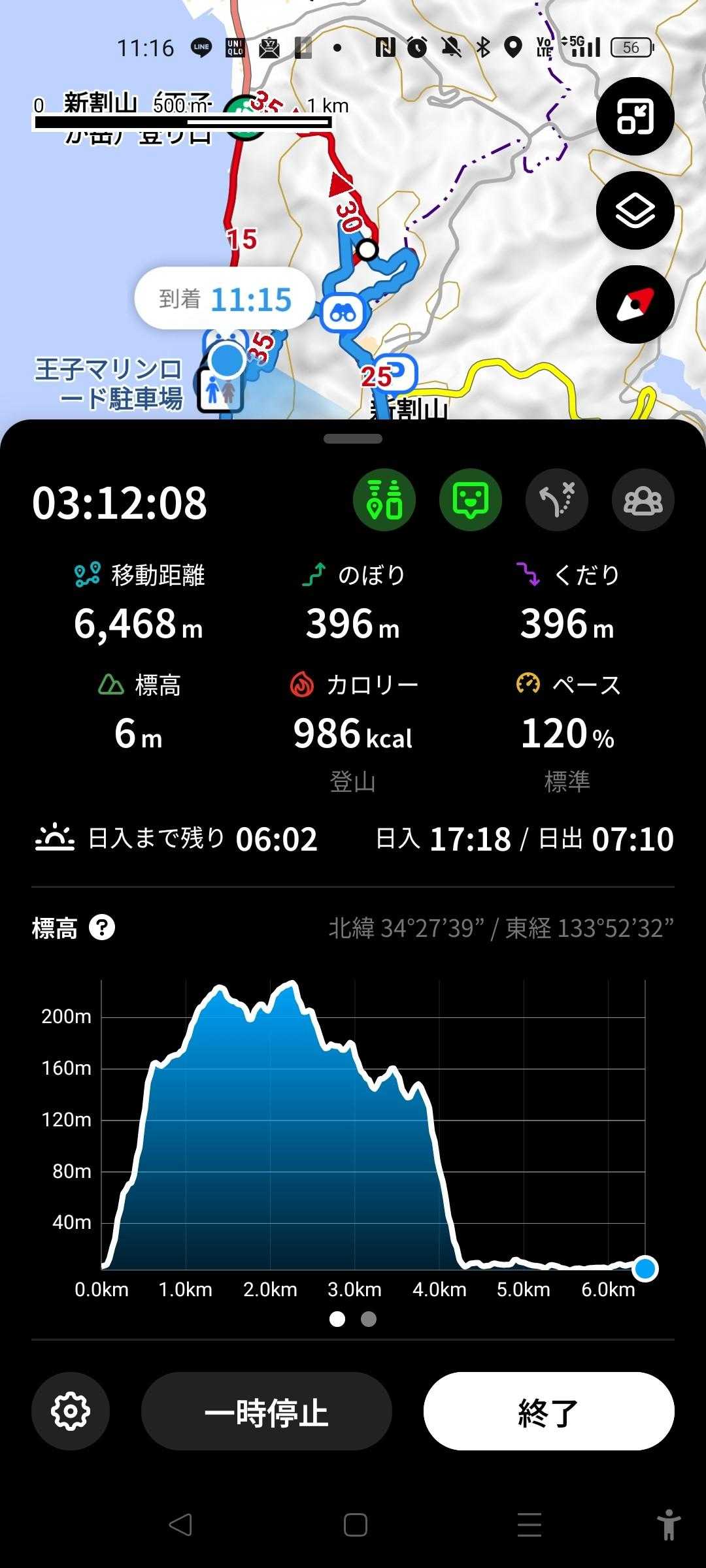Open the help icon next to 標高
Image resolution: width=706 pixels, height=1568 pixels.
tap(102, 927)
